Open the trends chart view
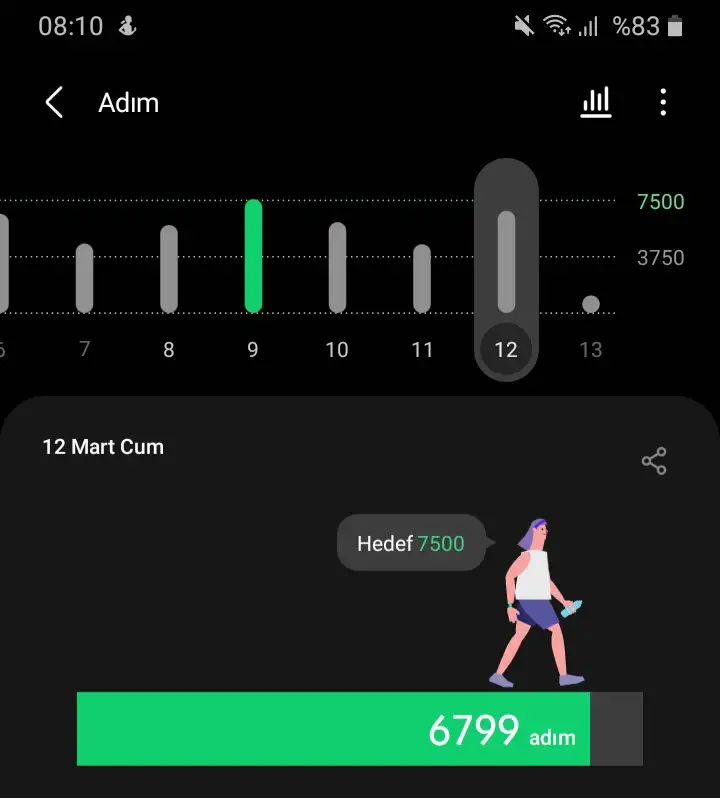Image resolution: width=720 pixels, height=798 pixels. pos(596,102)
